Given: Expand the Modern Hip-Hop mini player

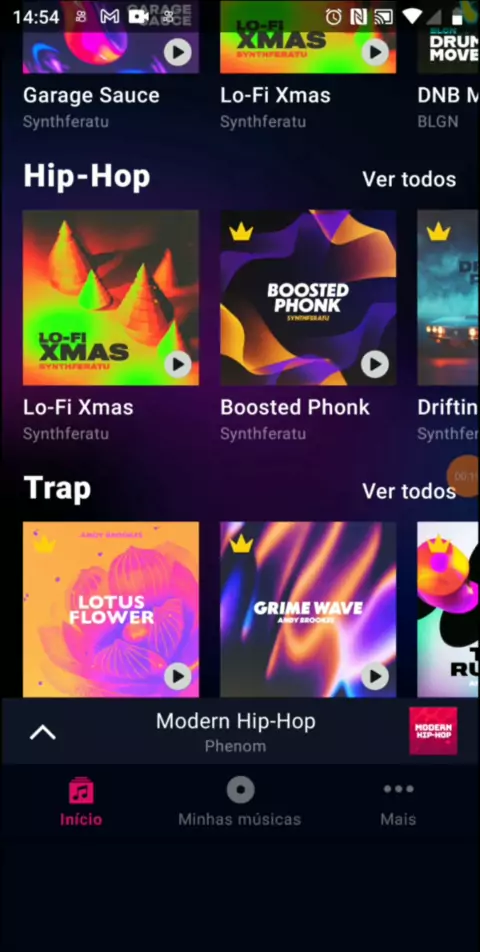Looking at the screenshot, I should click(42, 732).
